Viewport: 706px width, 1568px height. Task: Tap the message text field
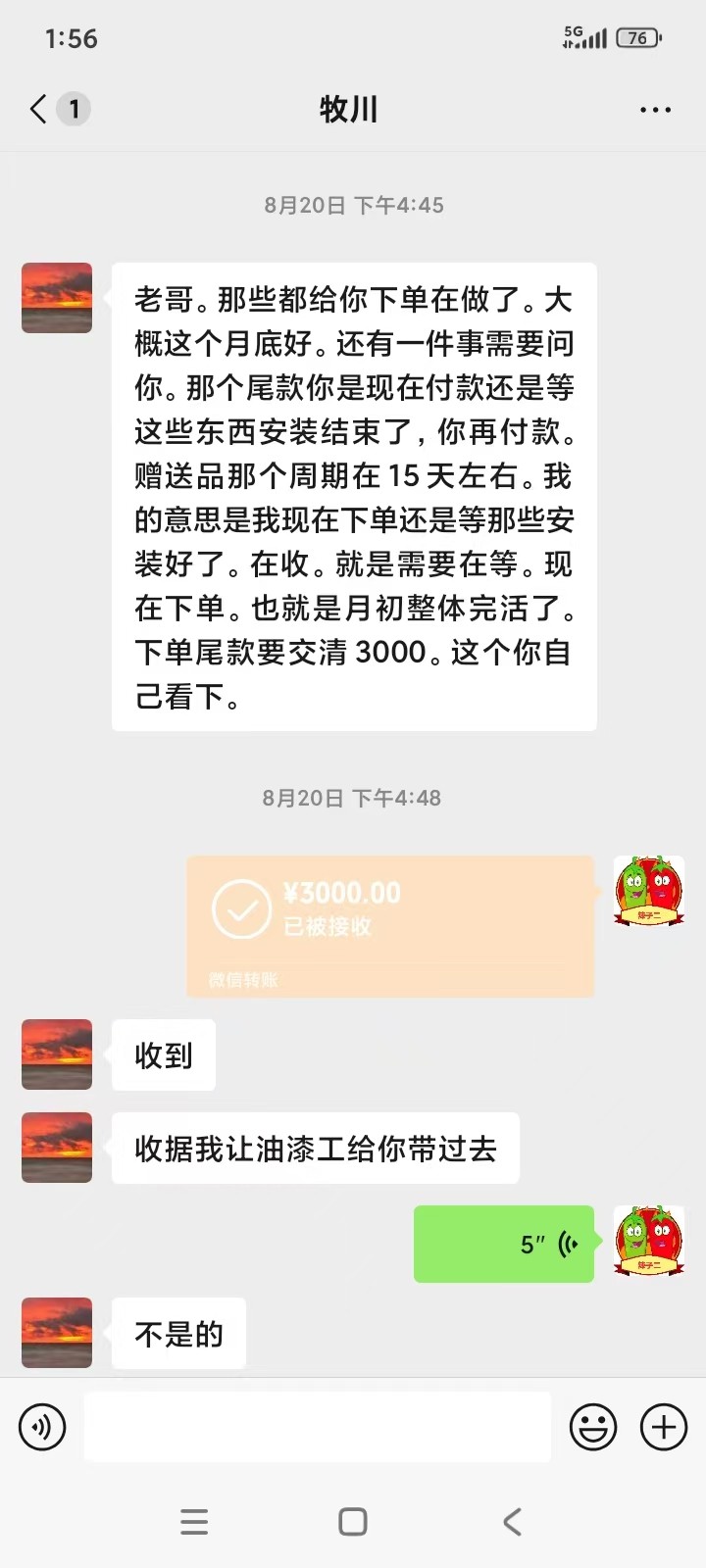(x=317, y=1427)
